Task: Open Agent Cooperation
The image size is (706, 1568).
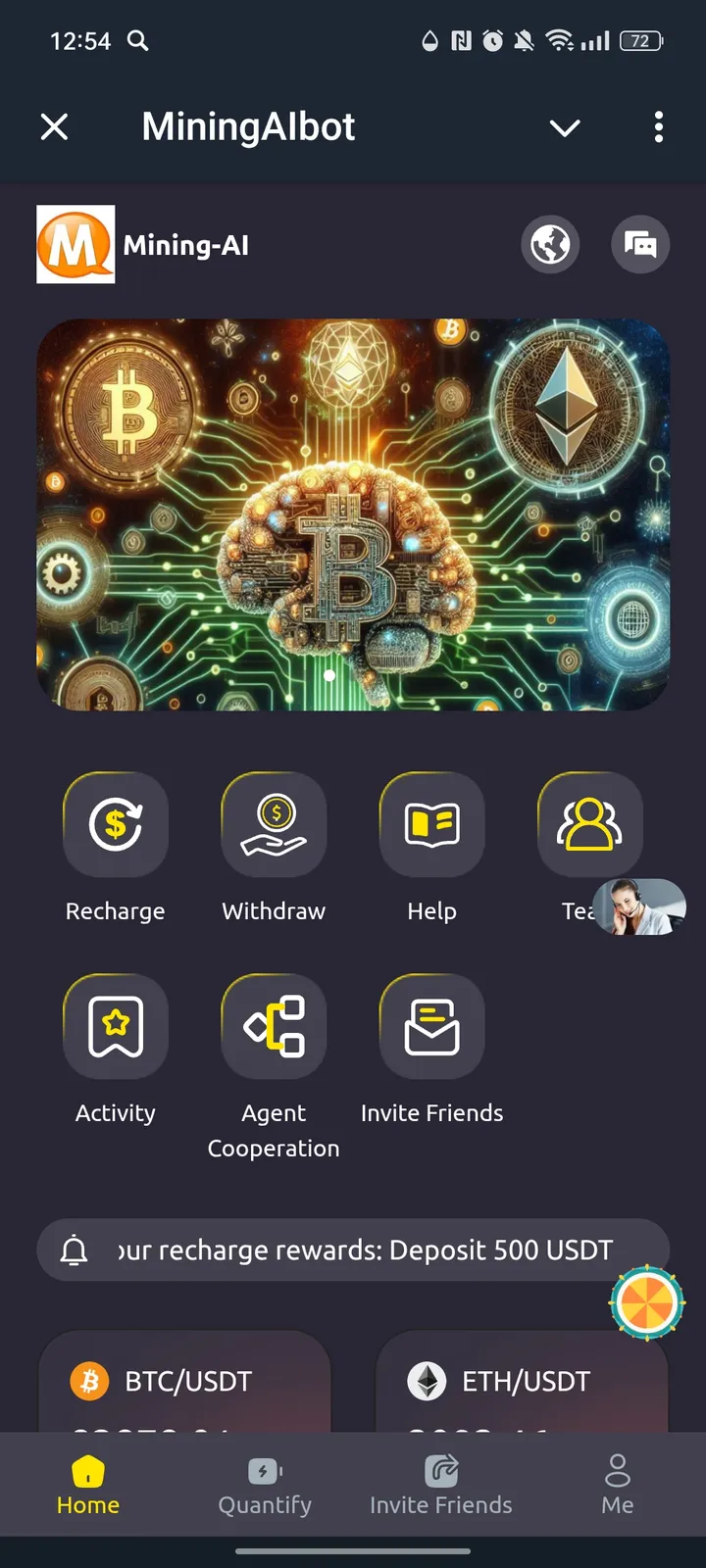Action: 274,1027
